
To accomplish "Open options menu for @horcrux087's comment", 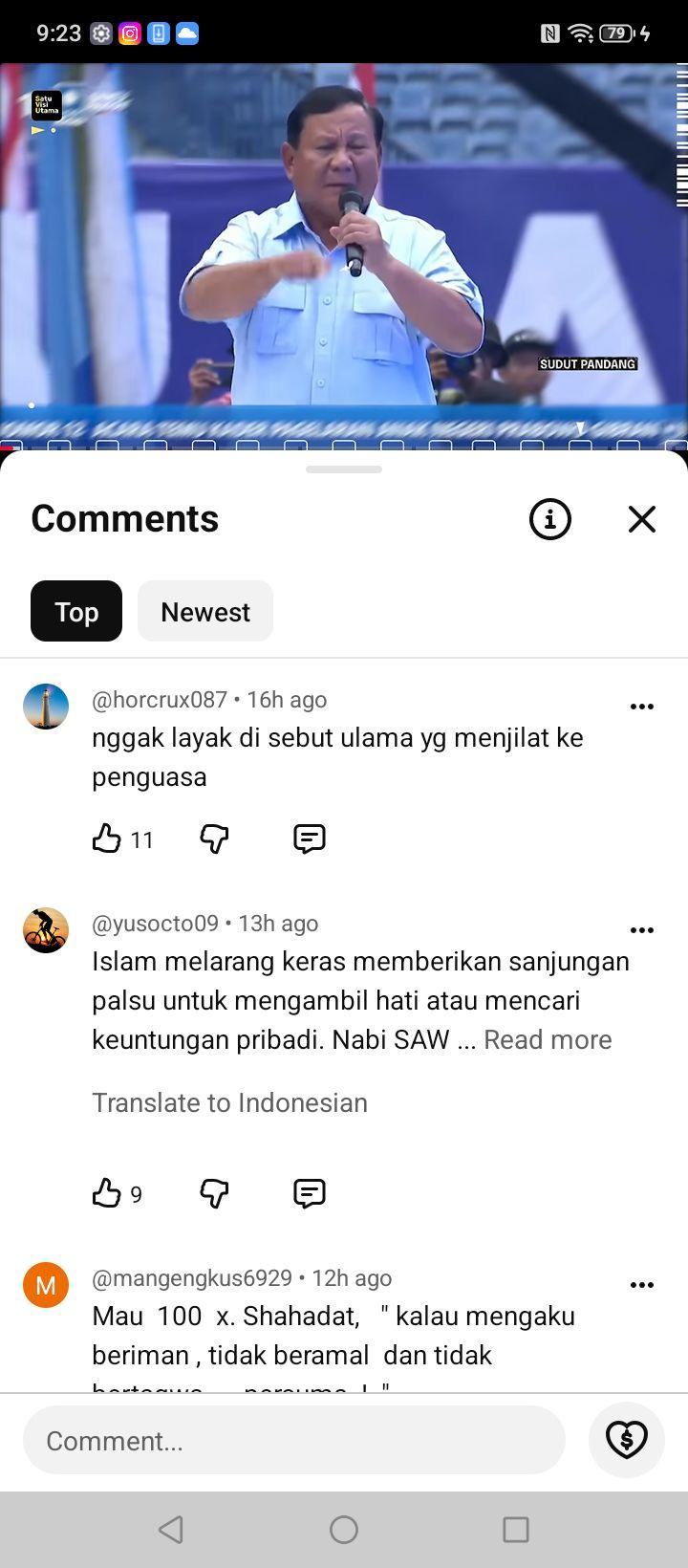I will (x=642, y=707).
